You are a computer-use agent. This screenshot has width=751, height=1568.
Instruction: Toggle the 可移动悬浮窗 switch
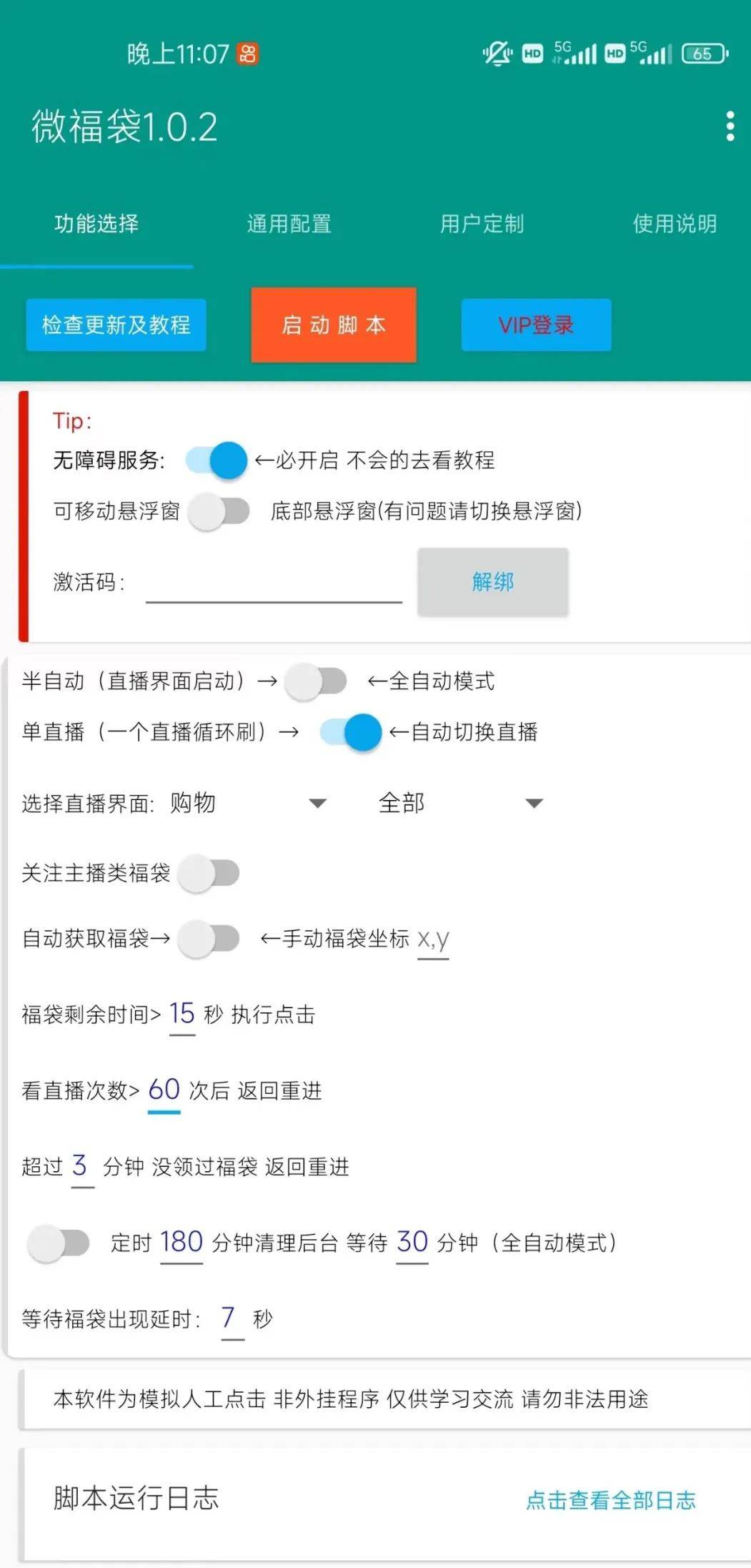point(219,511)
